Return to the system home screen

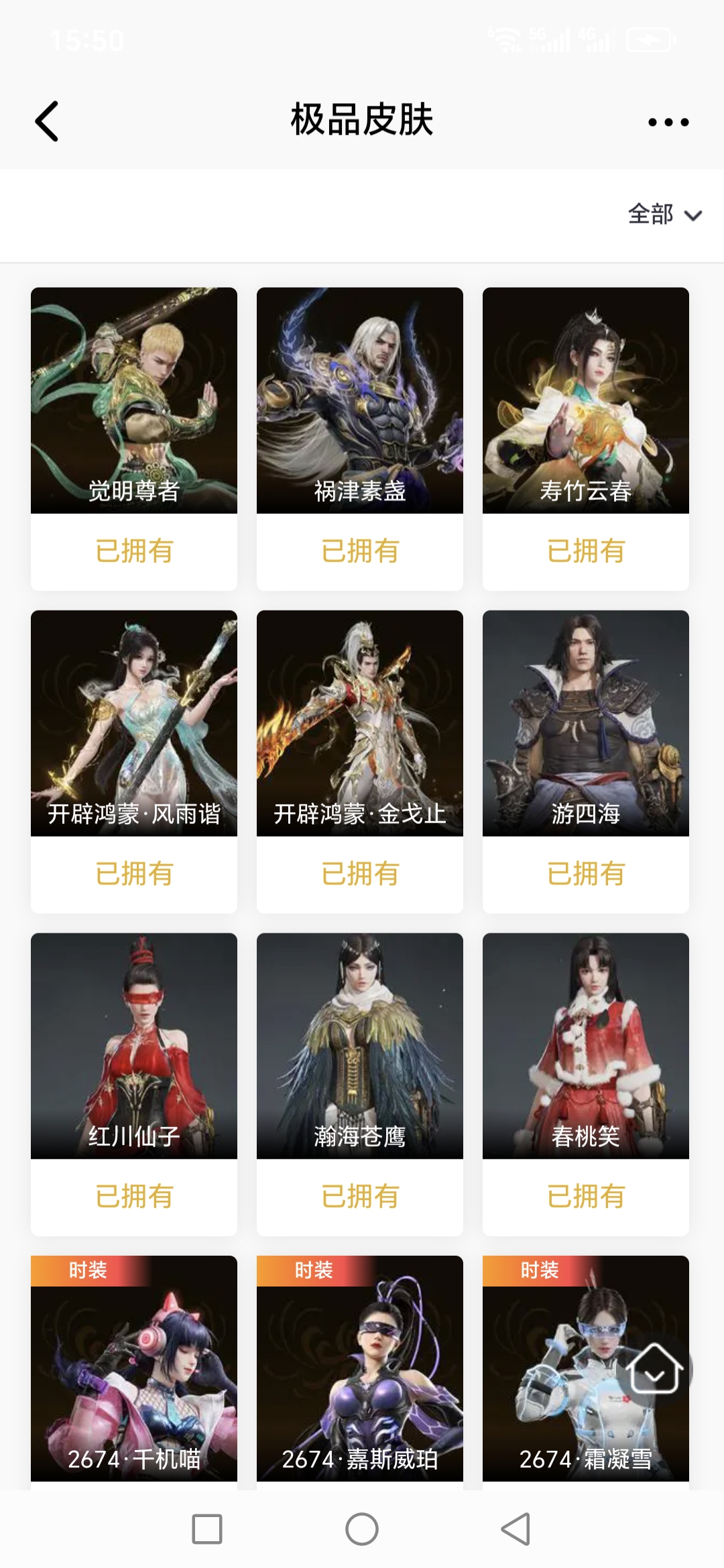[362, 1529]
